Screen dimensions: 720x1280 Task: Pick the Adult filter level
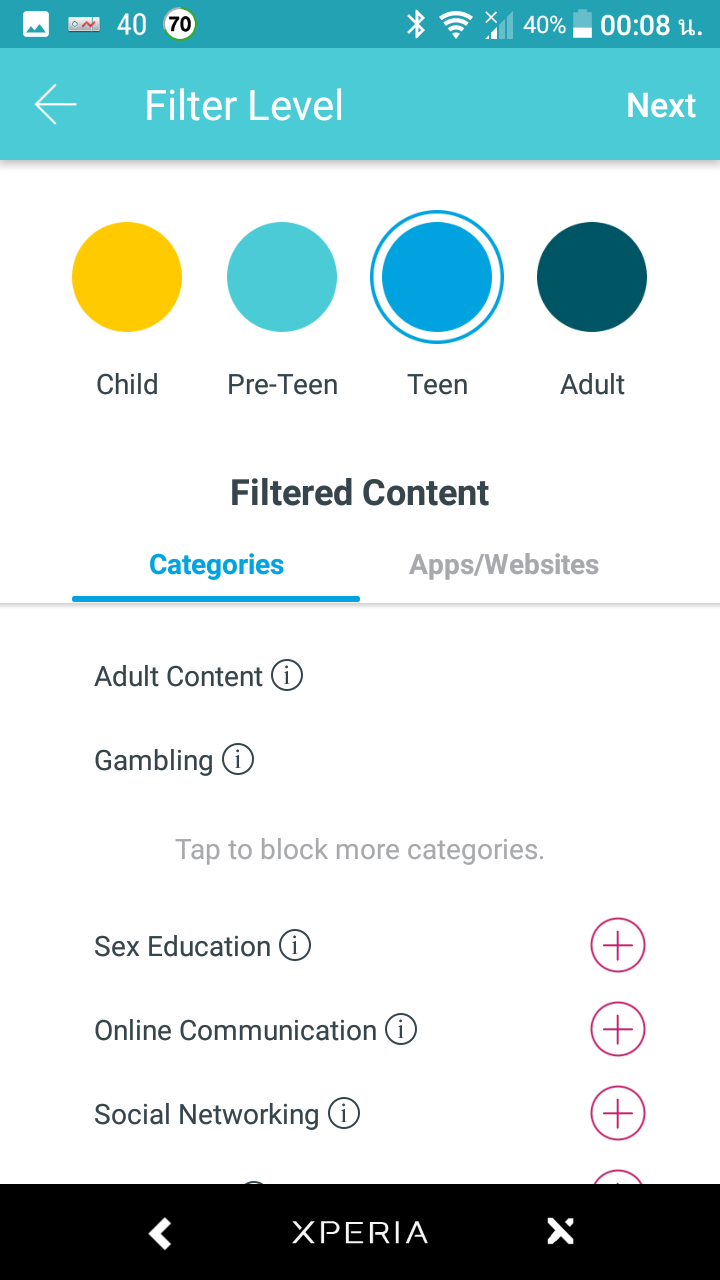click(x=592, y=277)
